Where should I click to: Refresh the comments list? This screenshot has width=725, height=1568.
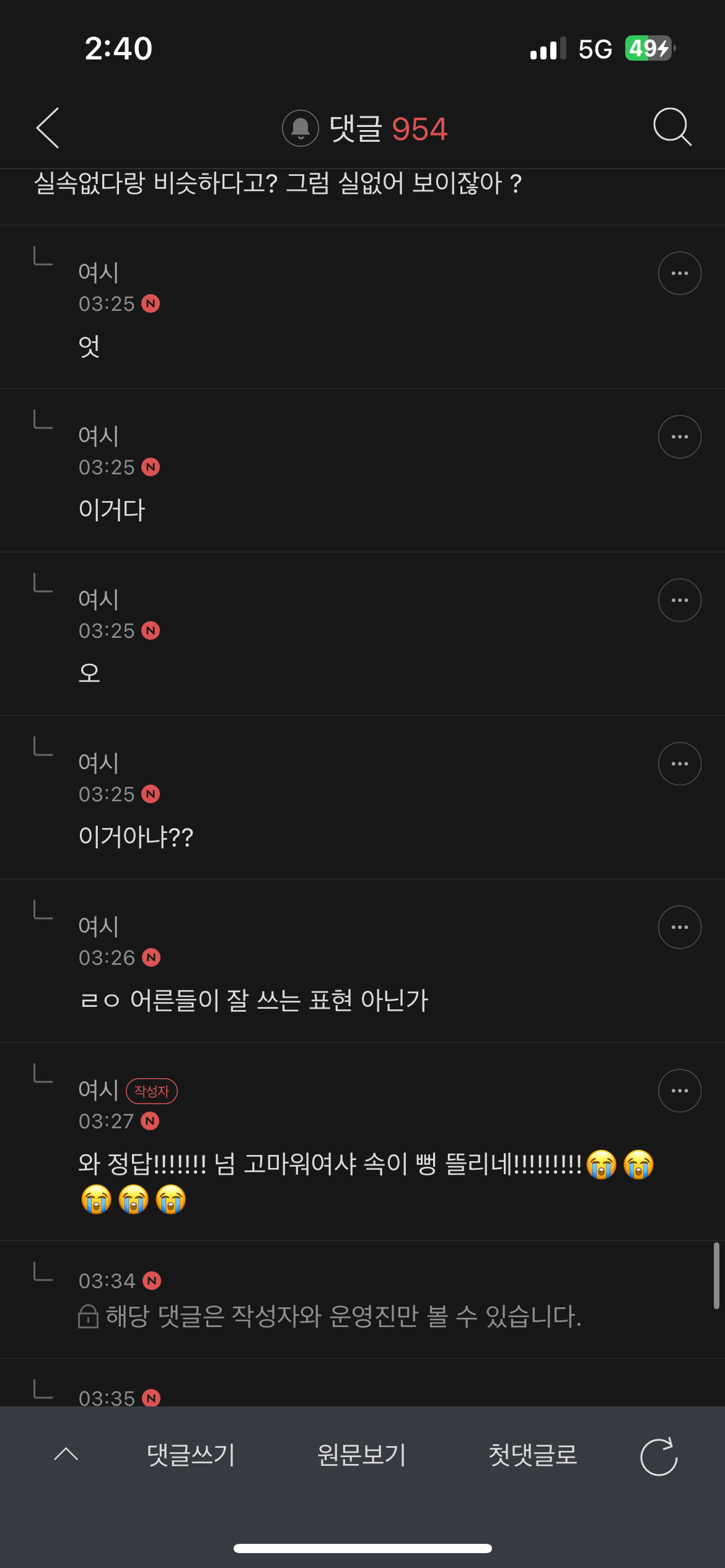pyautogui.click(x=659, y=1457)
